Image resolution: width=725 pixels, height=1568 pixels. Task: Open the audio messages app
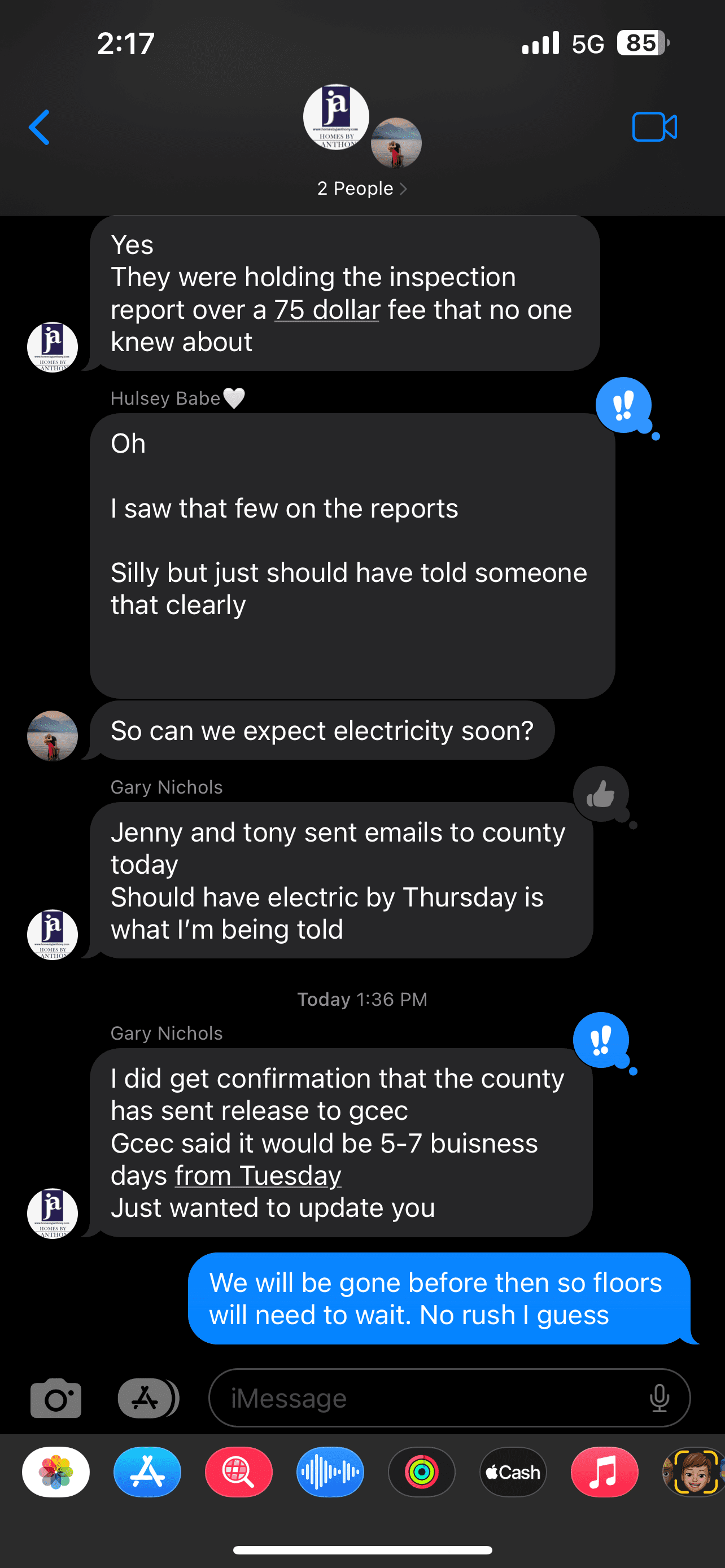(330, 1472)
